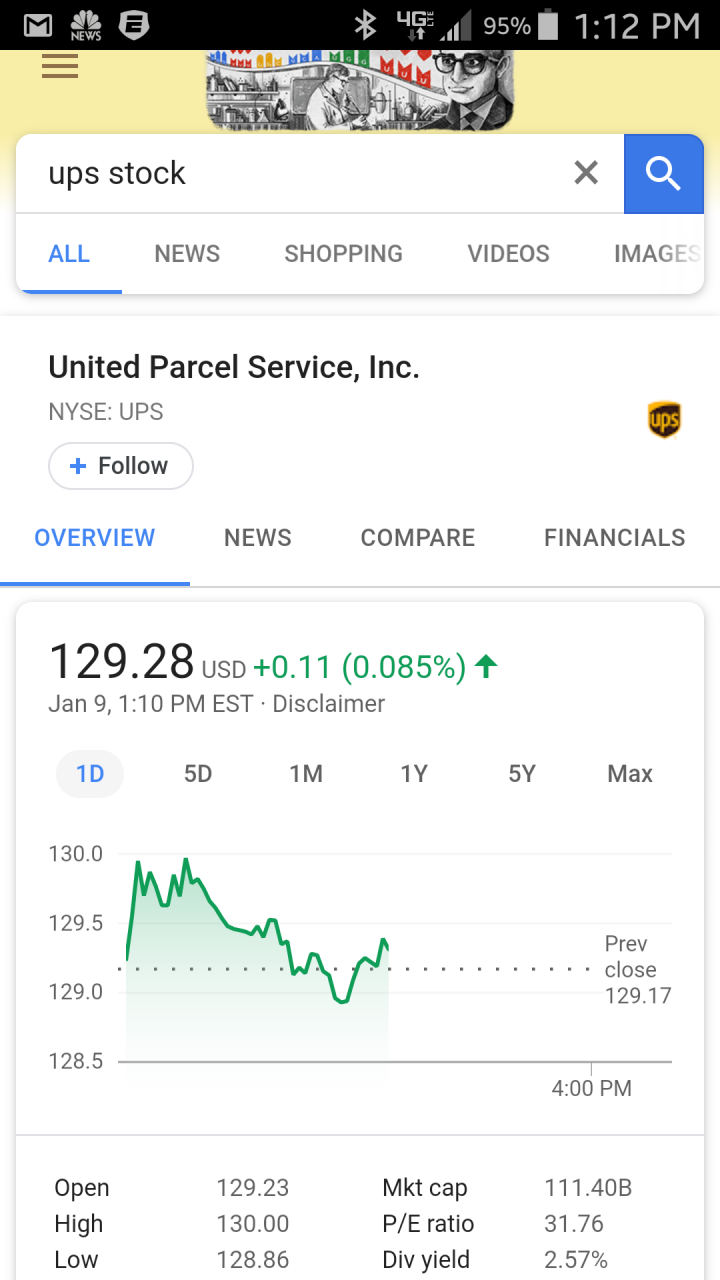Show the Max chart range
Screen dimensions: 720x1280
(630, 774)
